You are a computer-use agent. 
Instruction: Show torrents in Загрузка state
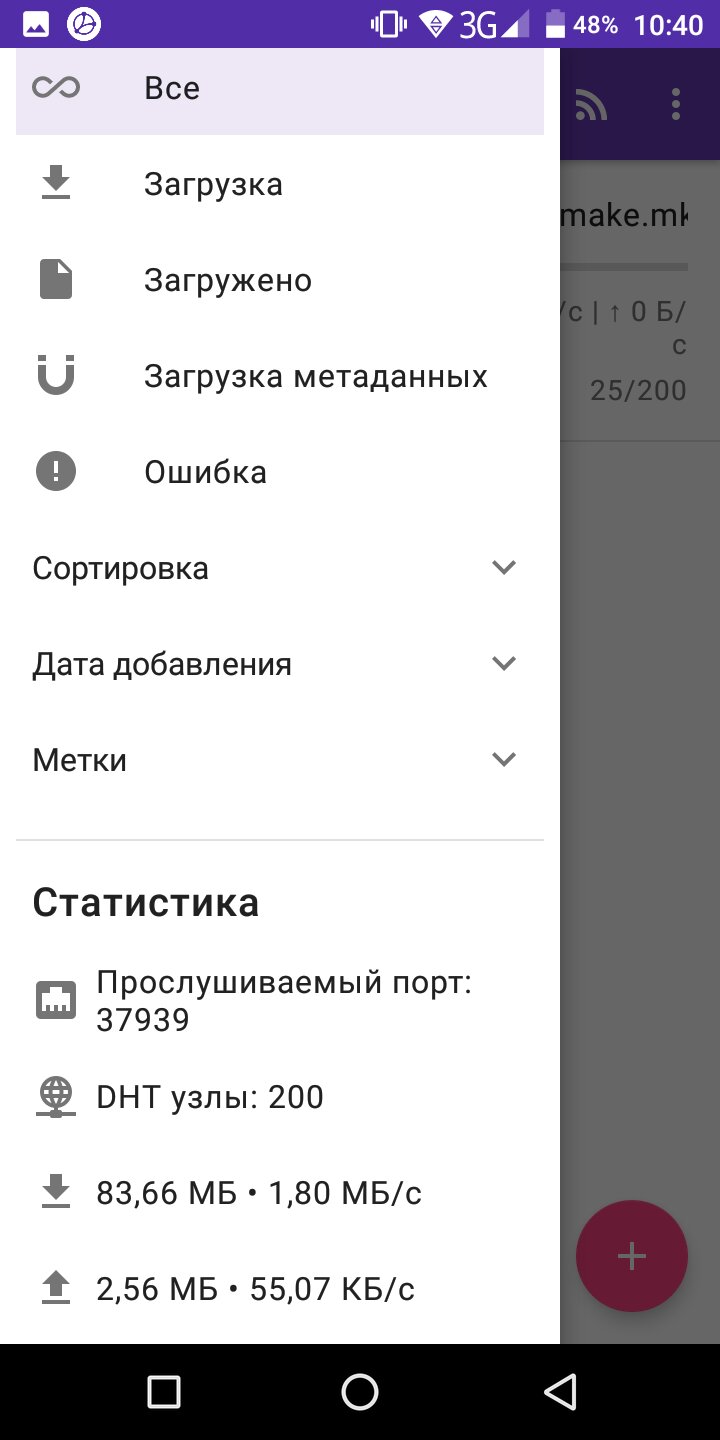(280, 184)
